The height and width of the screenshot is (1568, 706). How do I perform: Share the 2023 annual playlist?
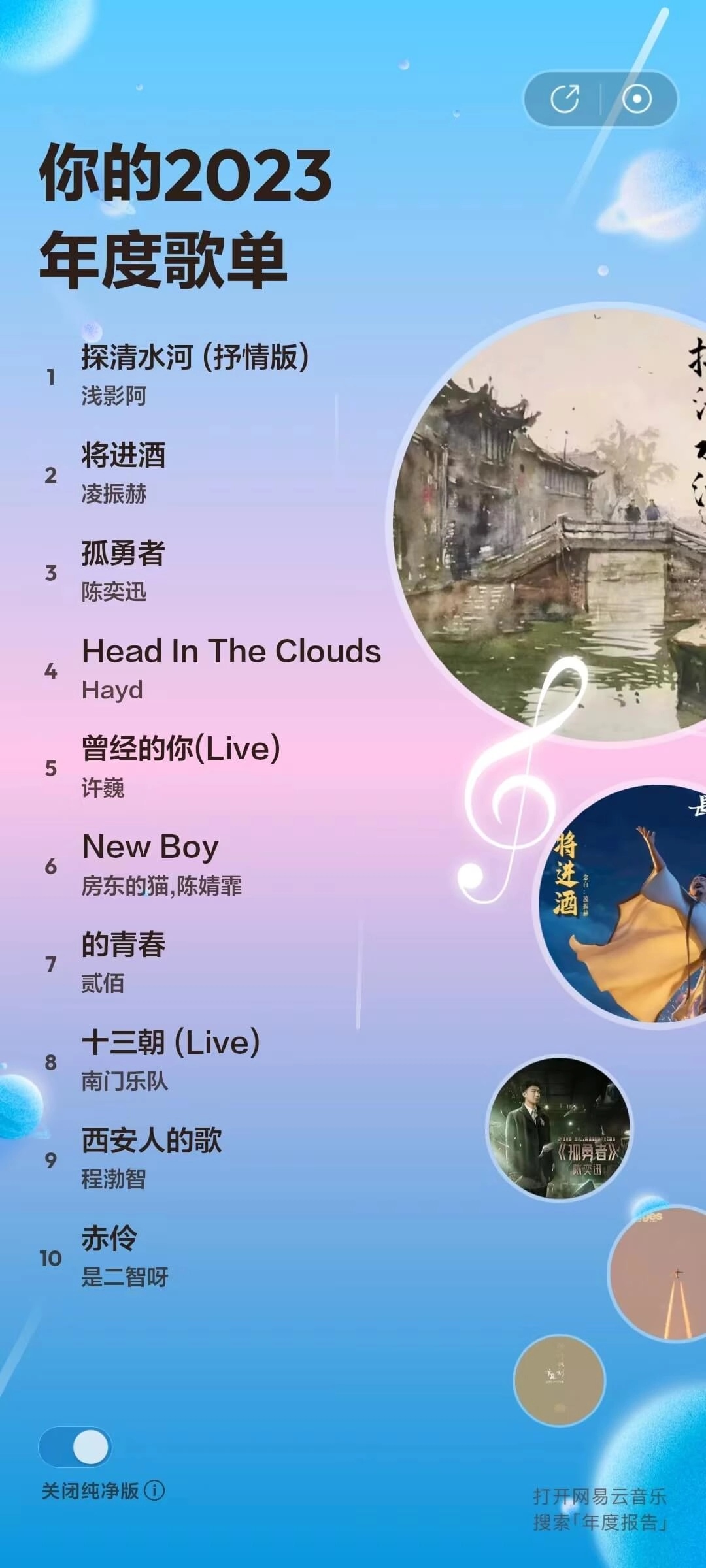click(x=565, y=99)
